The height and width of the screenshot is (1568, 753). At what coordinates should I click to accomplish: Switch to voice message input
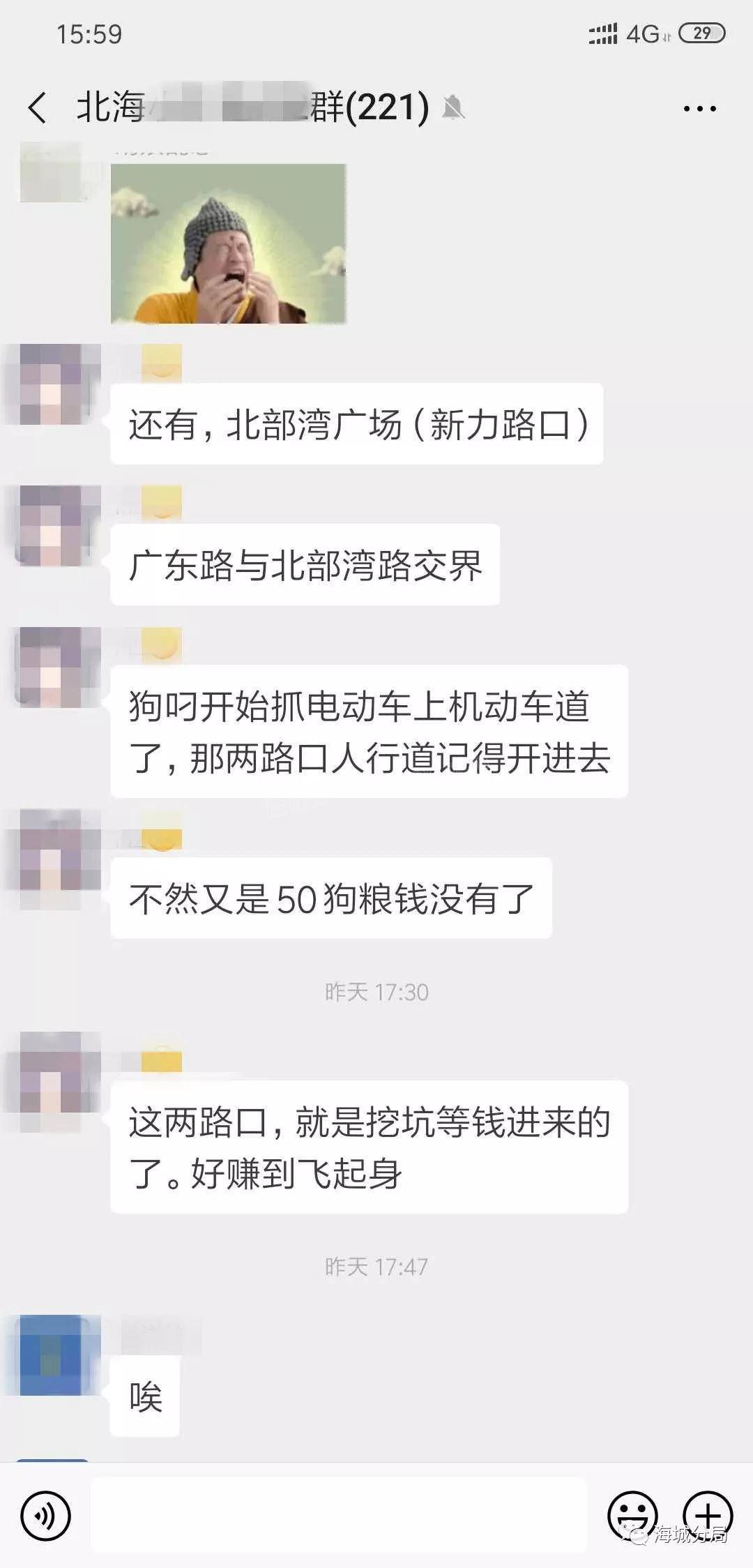[x=46, y=1516]
